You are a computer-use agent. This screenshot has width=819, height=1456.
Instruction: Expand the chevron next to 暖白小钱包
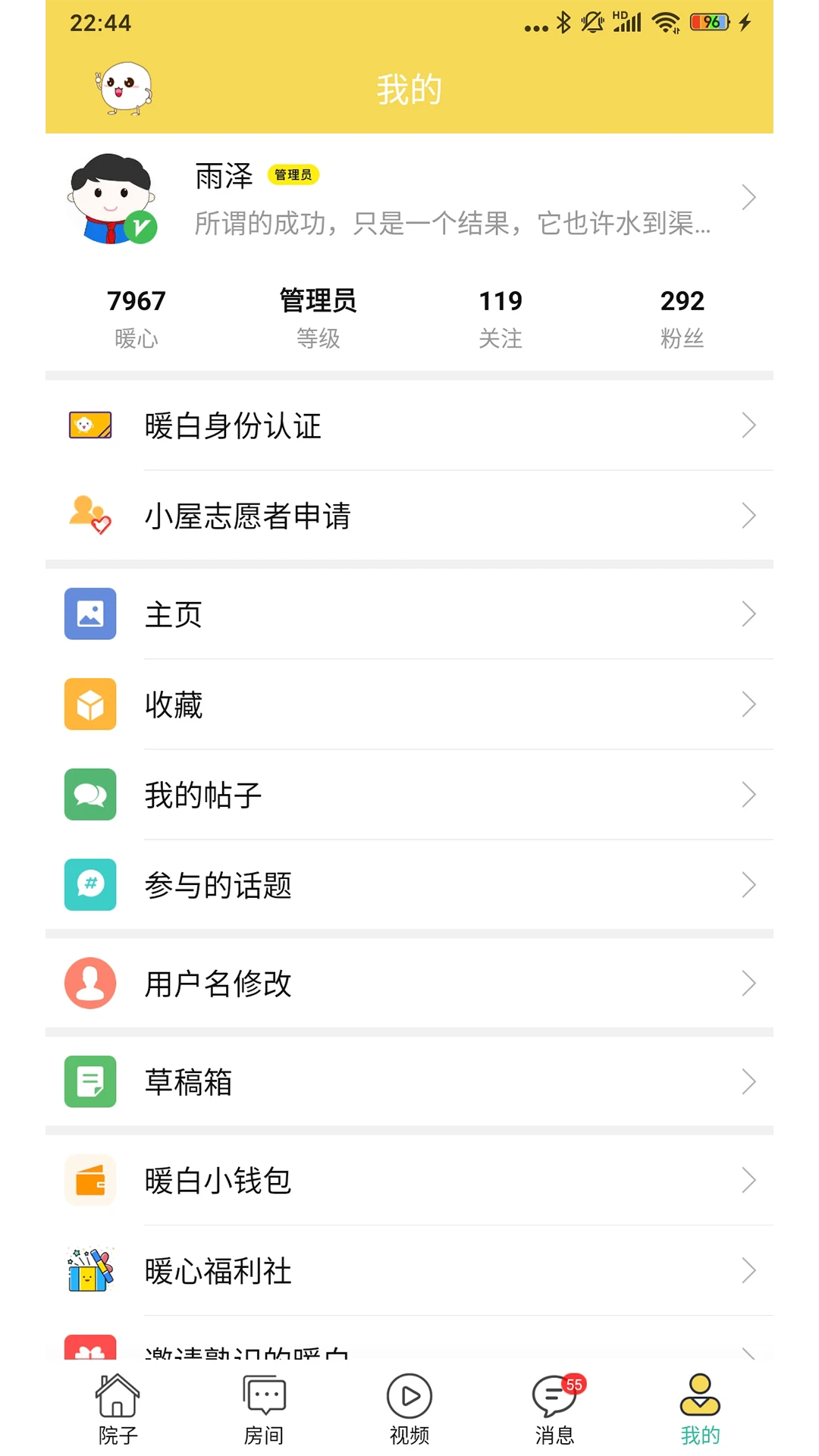pyautogui.click(x=749, y=1180)
